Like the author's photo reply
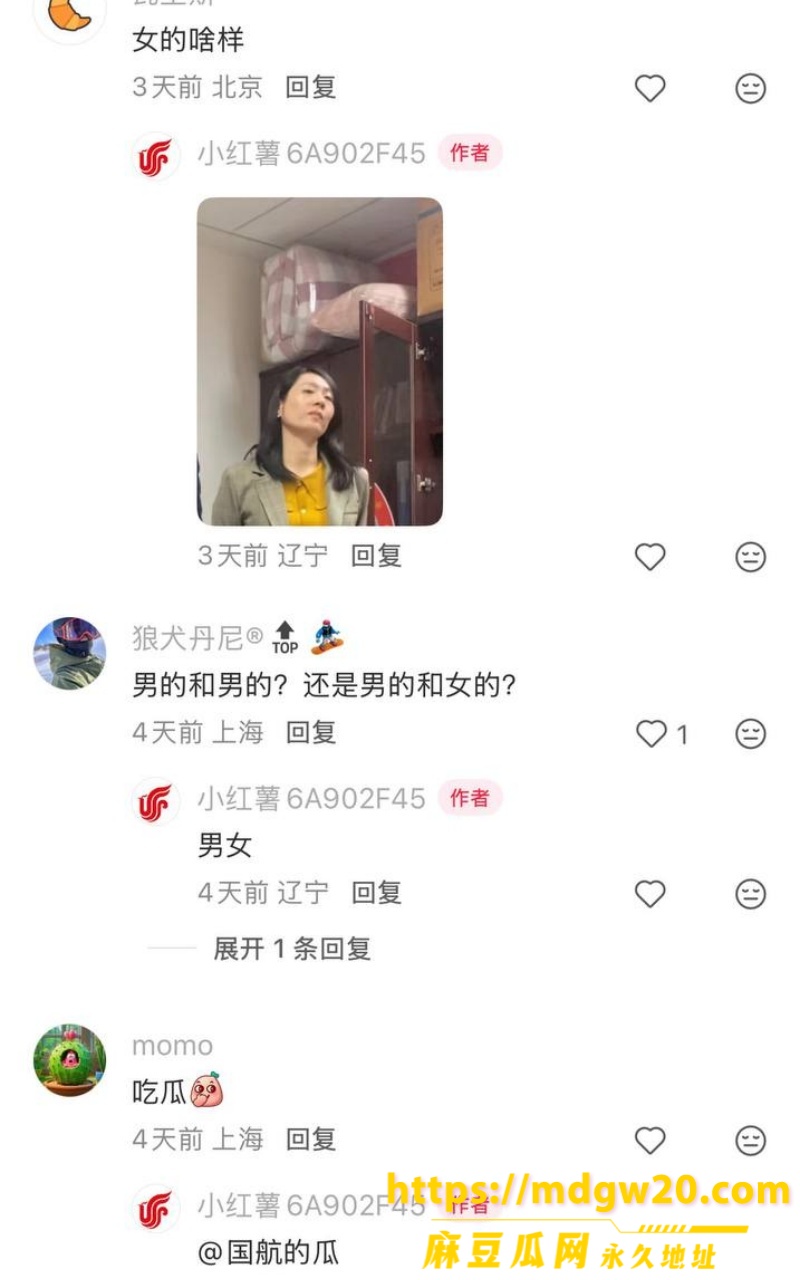The width and height of the screenshot is (800, 1280). click(650, 557)
